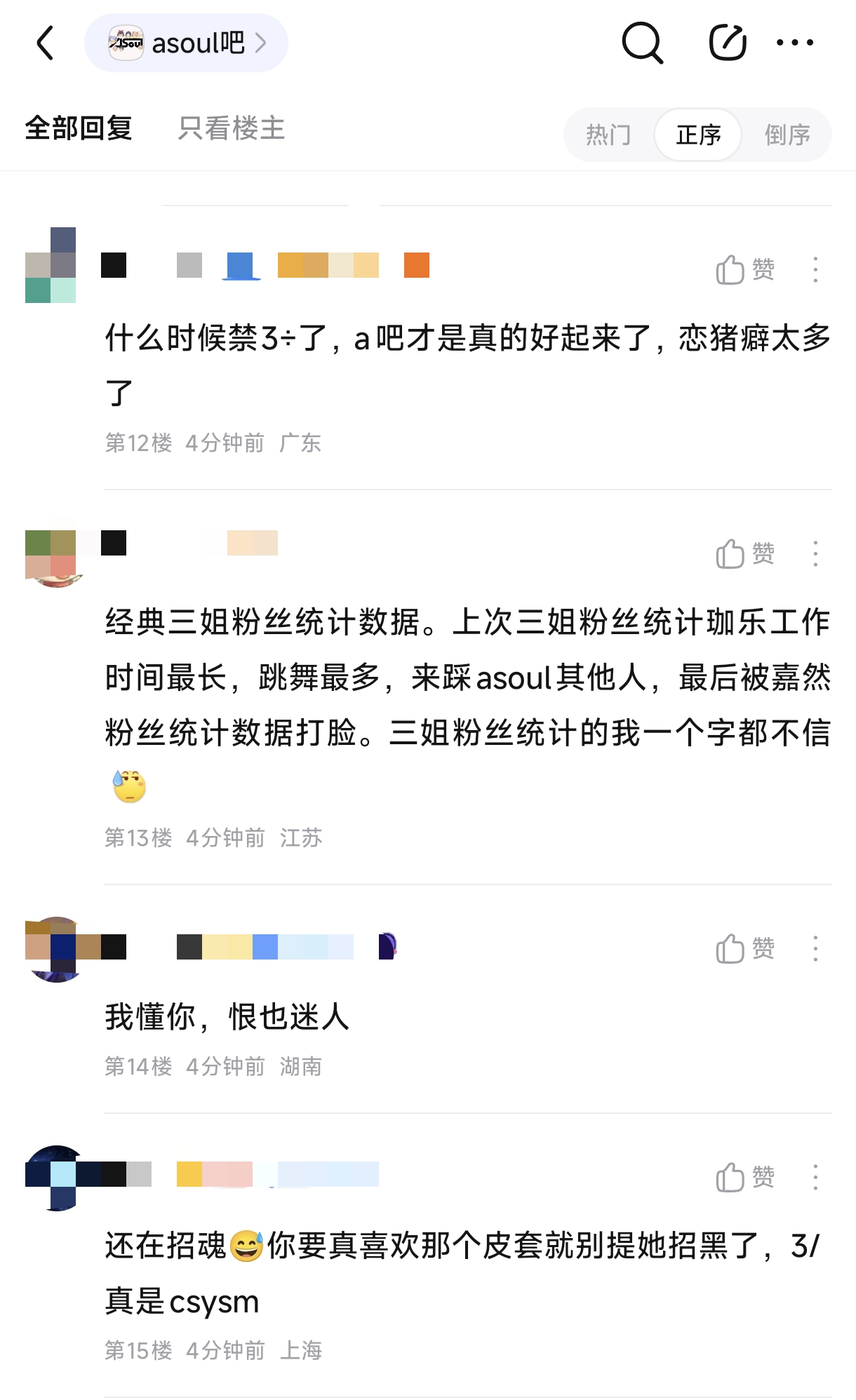
Task: Open more options for the 第13楼 reply
Action: [x=815, y=554]
